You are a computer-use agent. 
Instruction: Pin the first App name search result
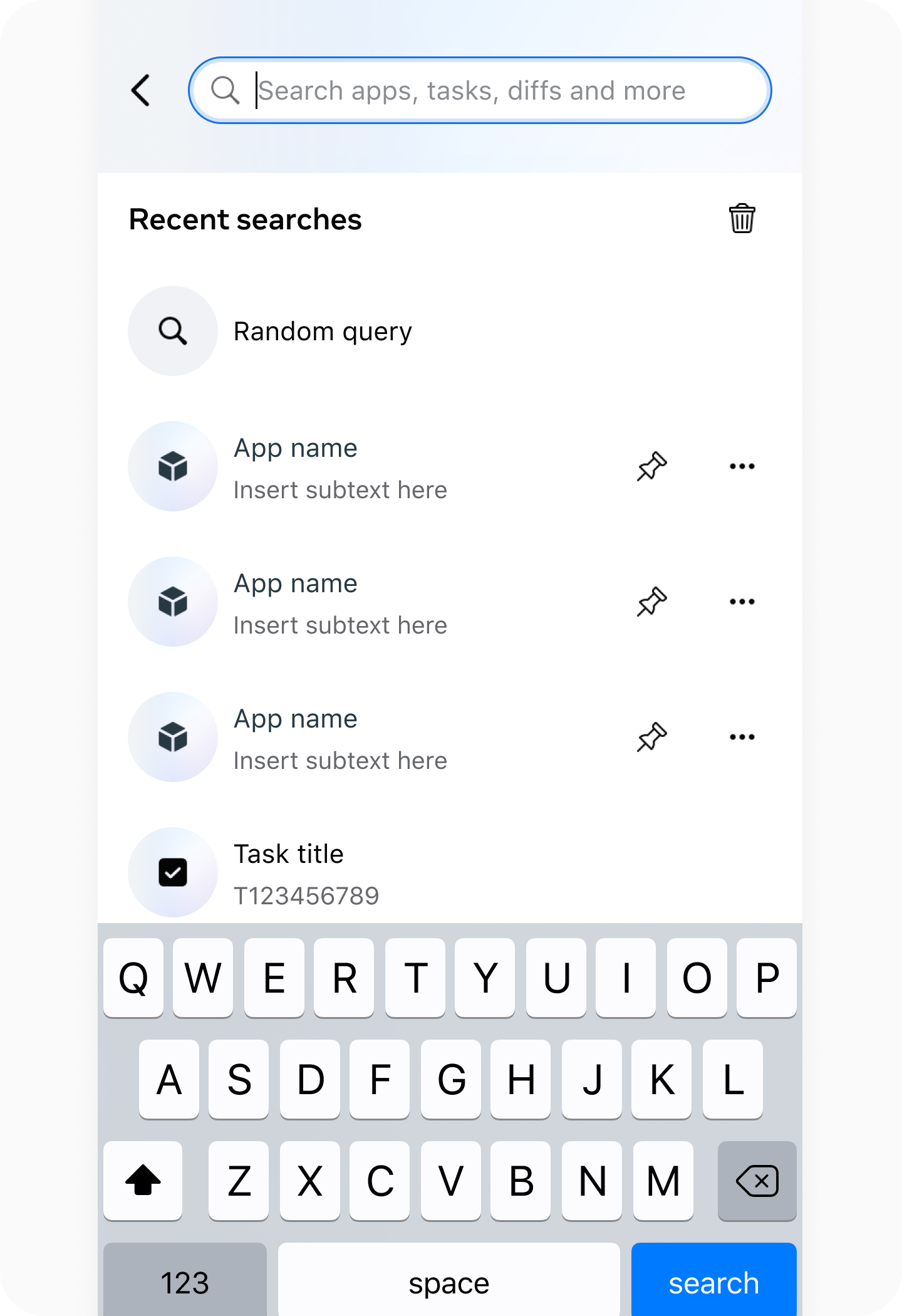[x=650, y=466]
